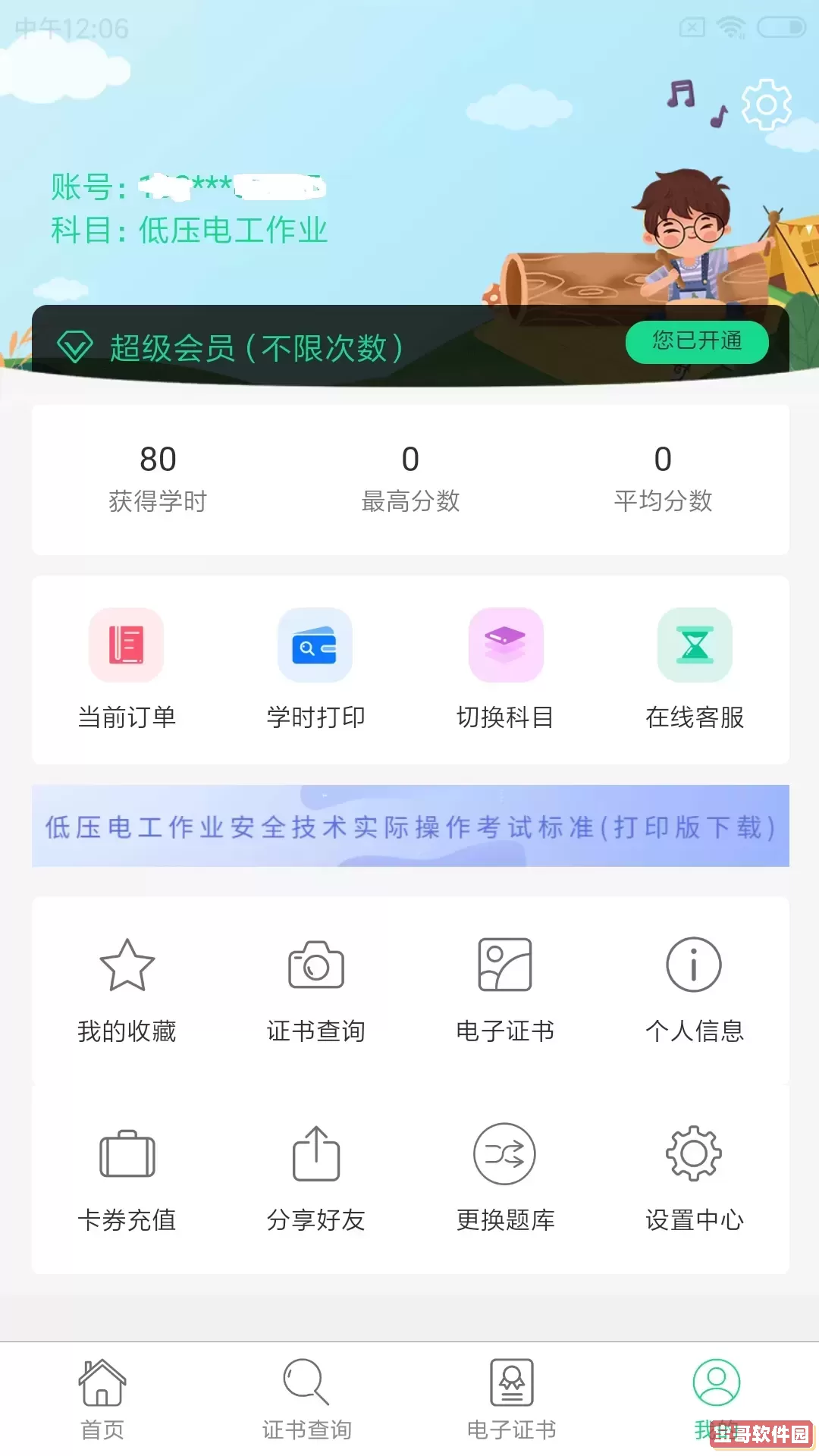The image size is (819, 1456).
Task: Switch to the 电子证书 bottom tab
Action: tap(512, 1399)
